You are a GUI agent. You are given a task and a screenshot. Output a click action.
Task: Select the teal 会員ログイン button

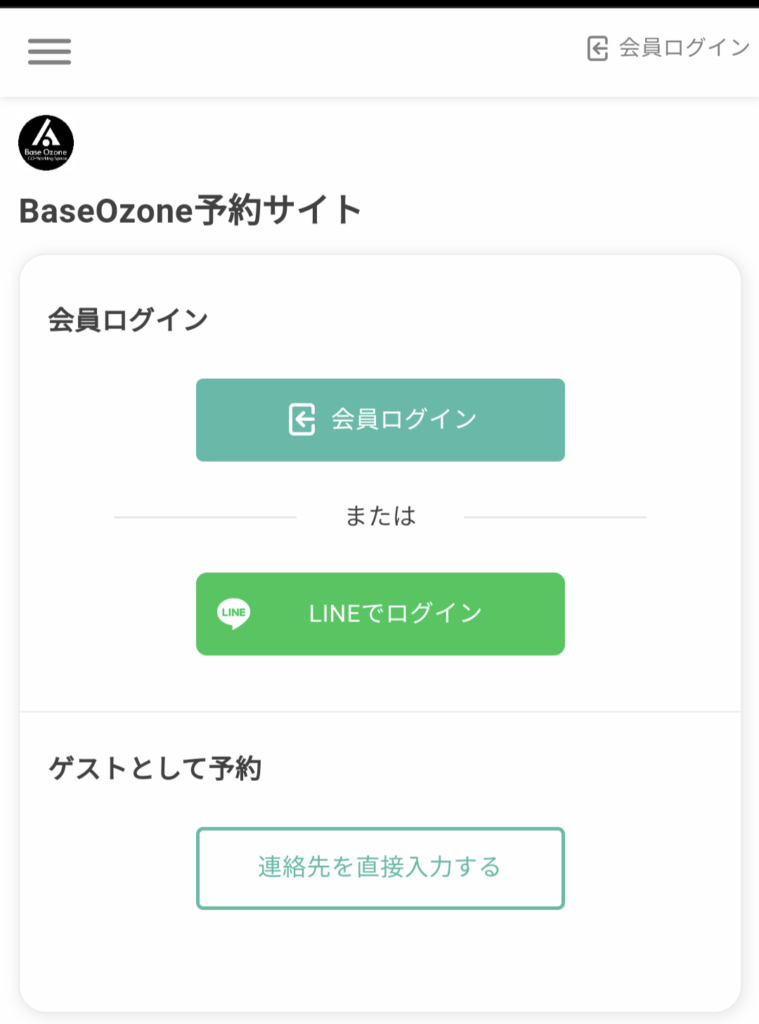pos(380,420)
